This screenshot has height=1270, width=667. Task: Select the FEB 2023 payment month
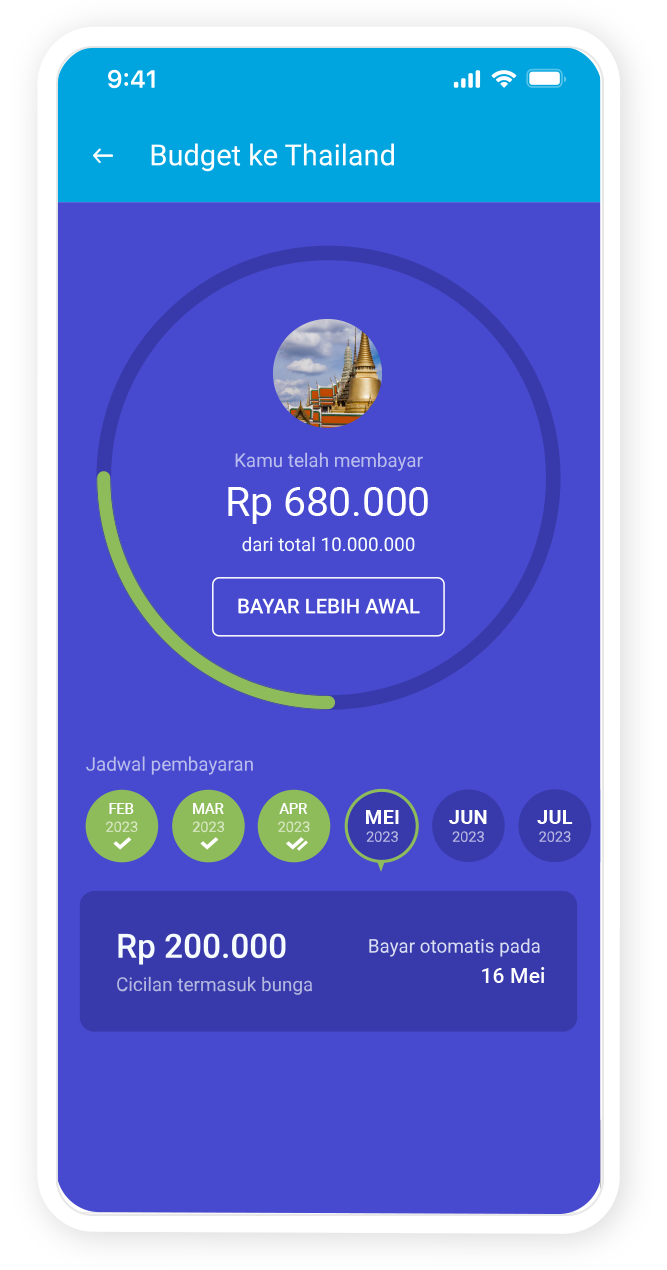(x=122, y=826)
